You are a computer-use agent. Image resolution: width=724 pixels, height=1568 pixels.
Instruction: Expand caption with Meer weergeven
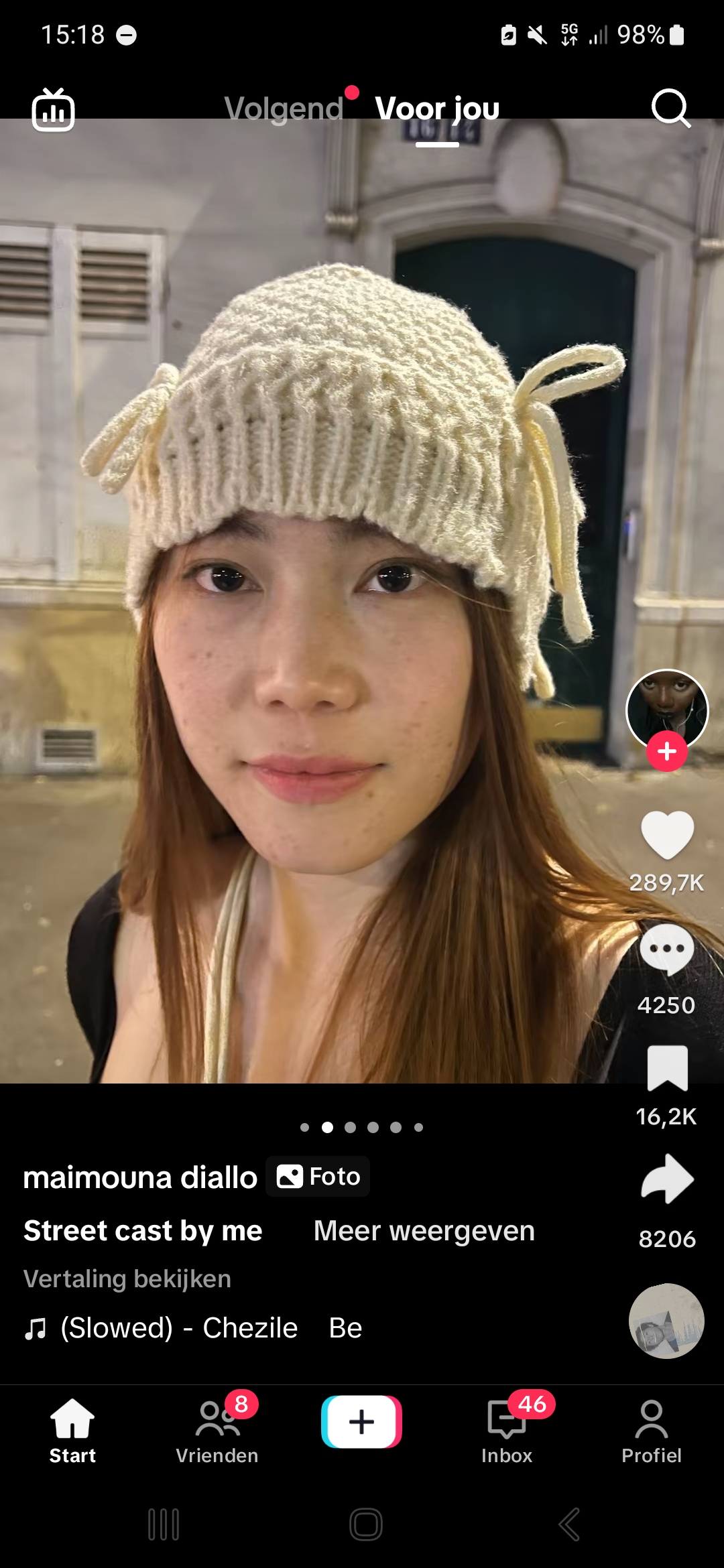point(424,1231)
